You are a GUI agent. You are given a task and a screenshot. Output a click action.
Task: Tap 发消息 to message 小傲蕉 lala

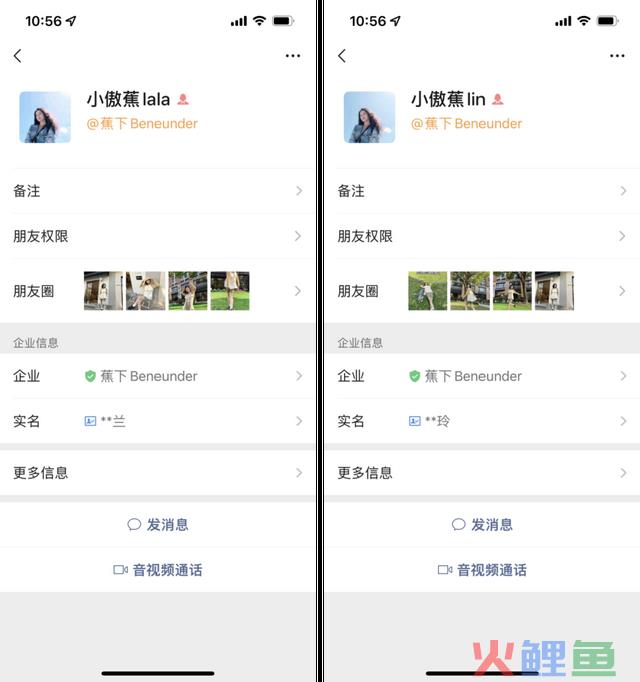click(158, 524)
